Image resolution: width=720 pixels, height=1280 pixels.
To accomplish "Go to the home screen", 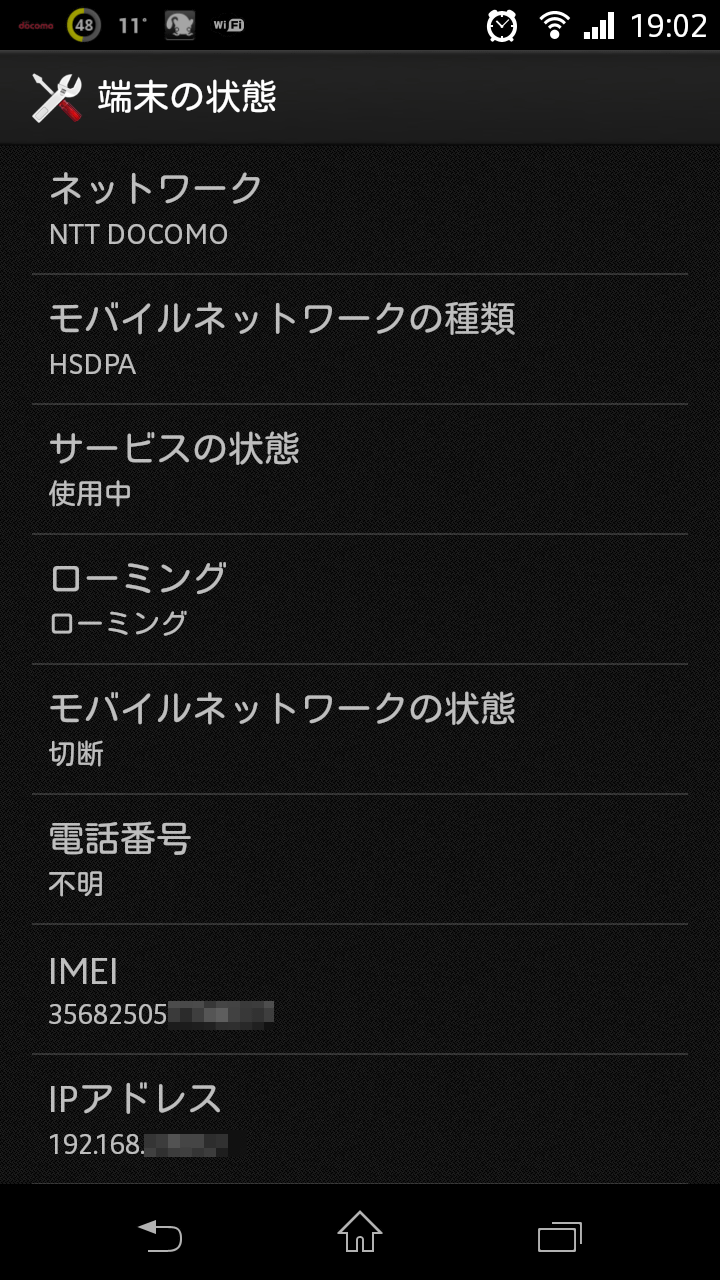I will click(360, 1232).
